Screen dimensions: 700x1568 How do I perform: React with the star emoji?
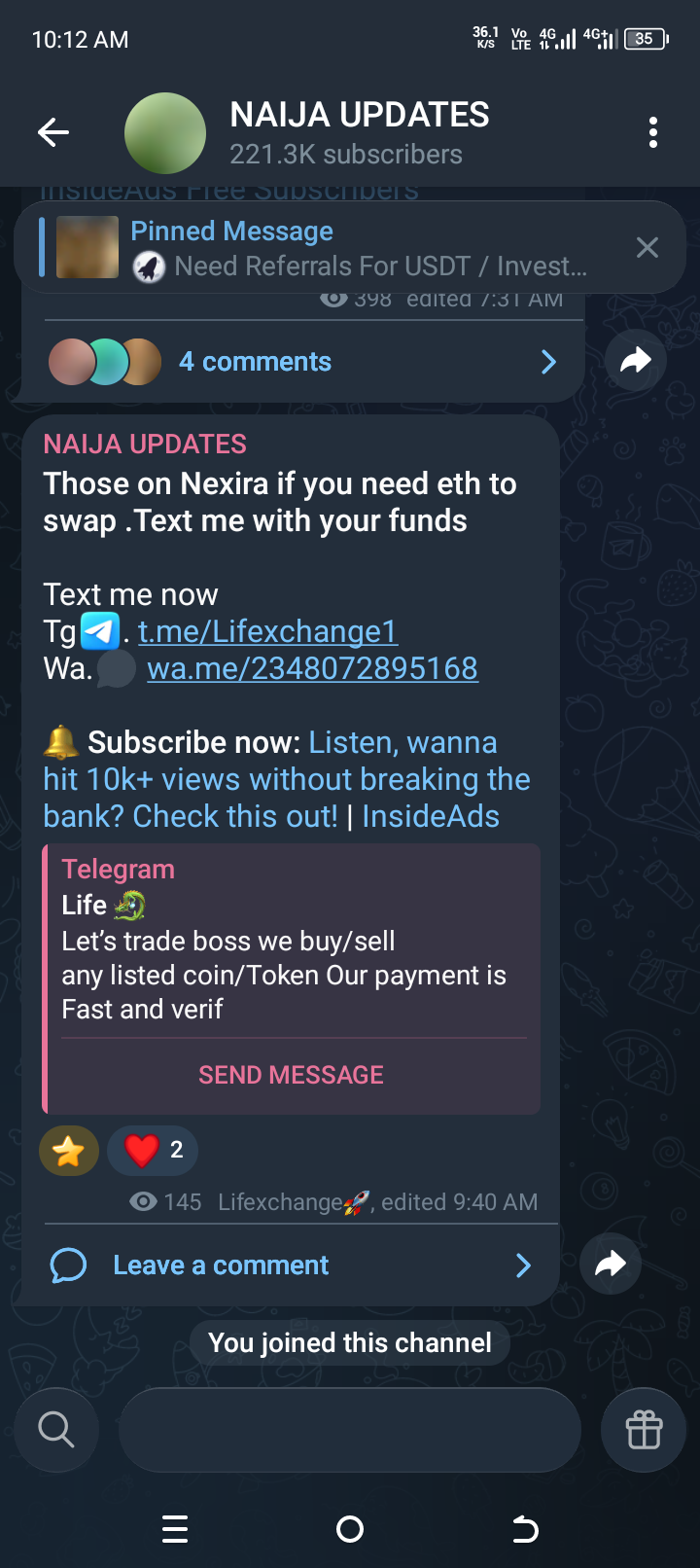(x=68, y=1151)
